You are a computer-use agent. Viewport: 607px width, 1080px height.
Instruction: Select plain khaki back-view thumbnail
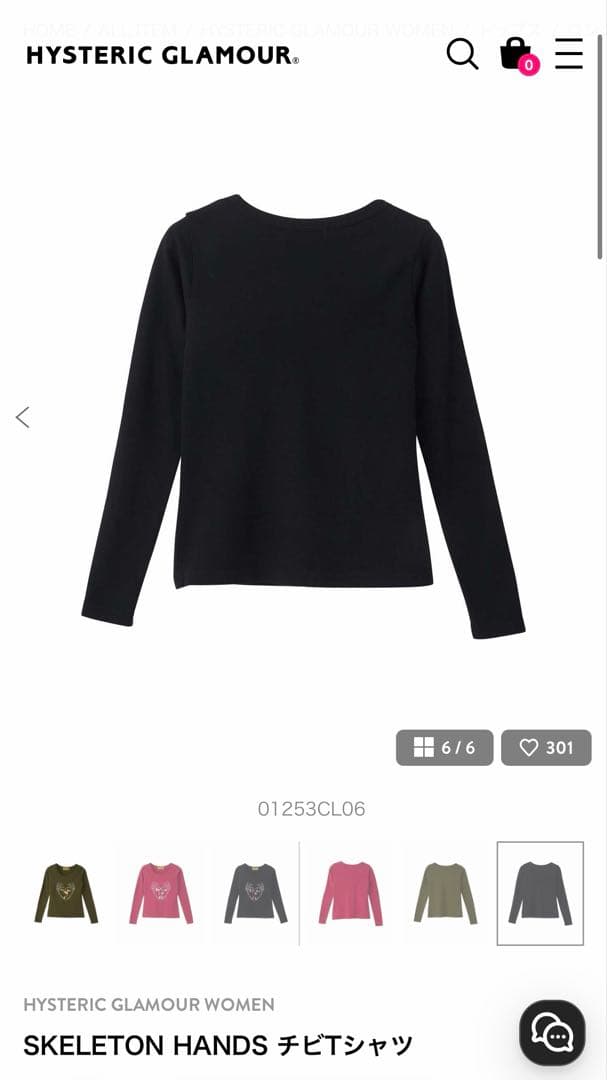coord(446,893)
